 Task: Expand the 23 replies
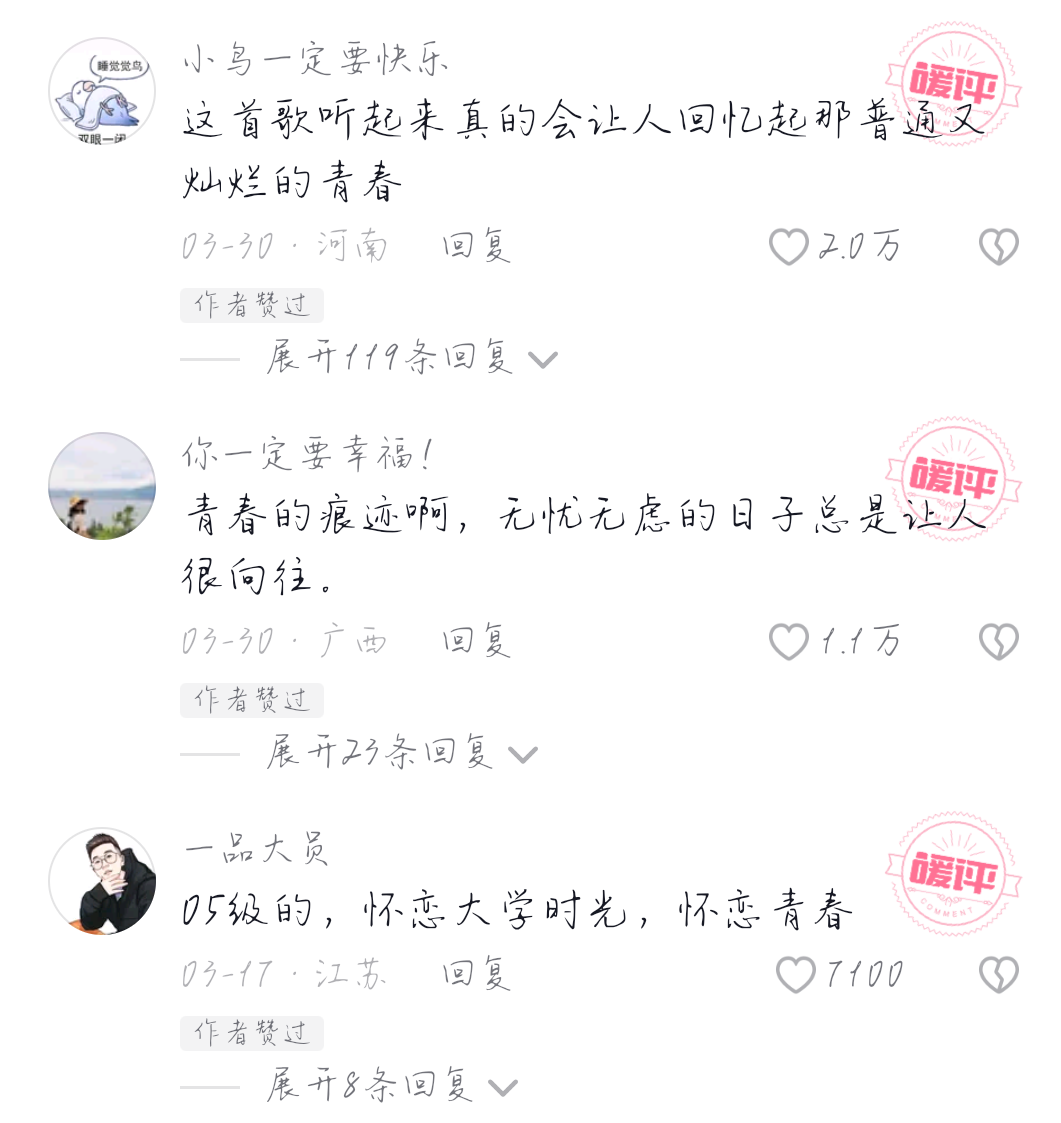pyautogui.click(x=400, y=753)
